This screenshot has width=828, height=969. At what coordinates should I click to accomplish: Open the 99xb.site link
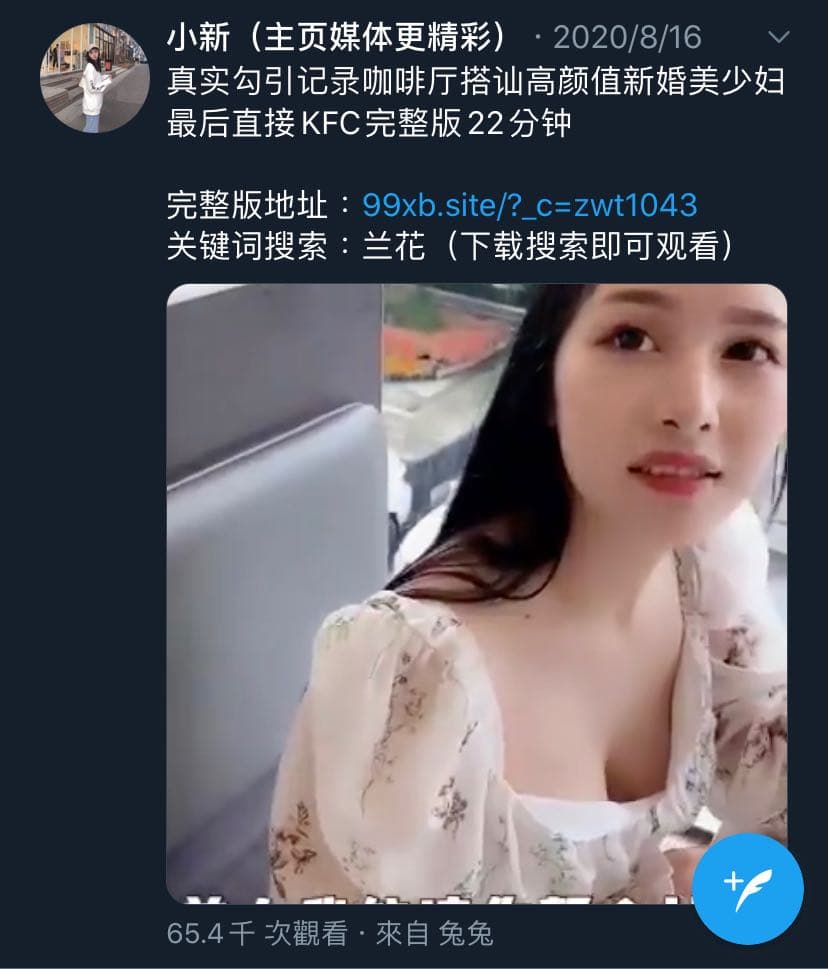[529, 205]
